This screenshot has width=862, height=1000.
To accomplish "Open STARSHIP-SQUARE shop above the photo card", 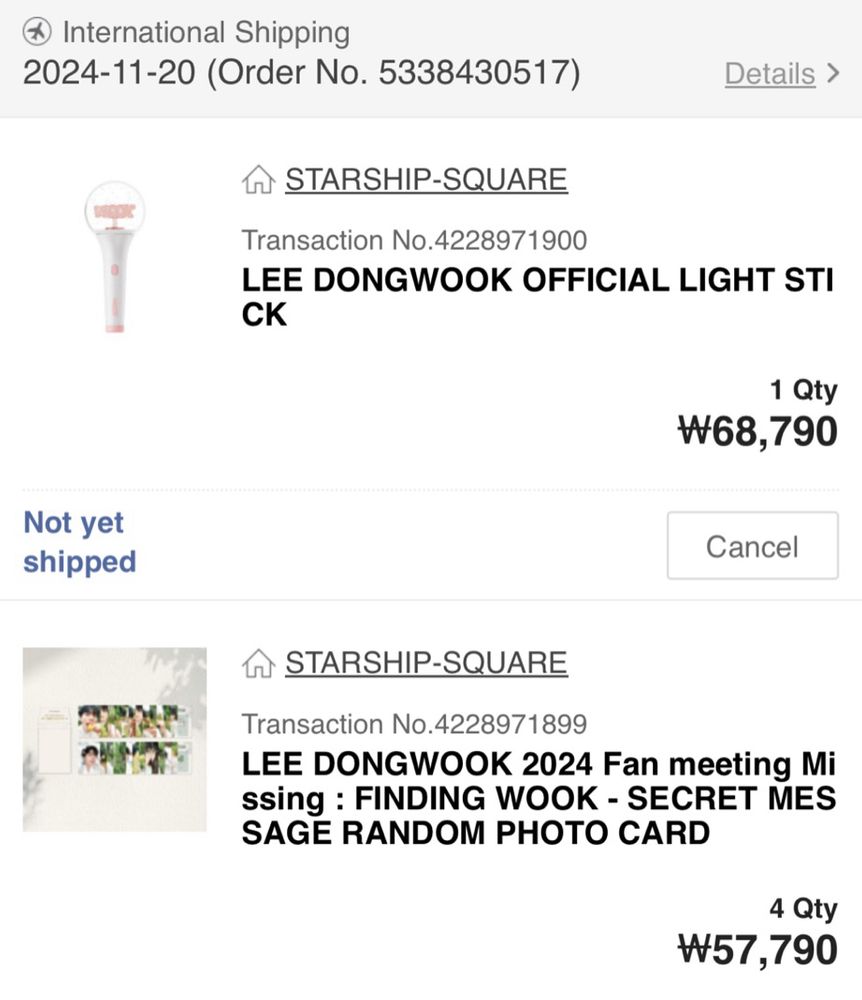I will point(425,663).
